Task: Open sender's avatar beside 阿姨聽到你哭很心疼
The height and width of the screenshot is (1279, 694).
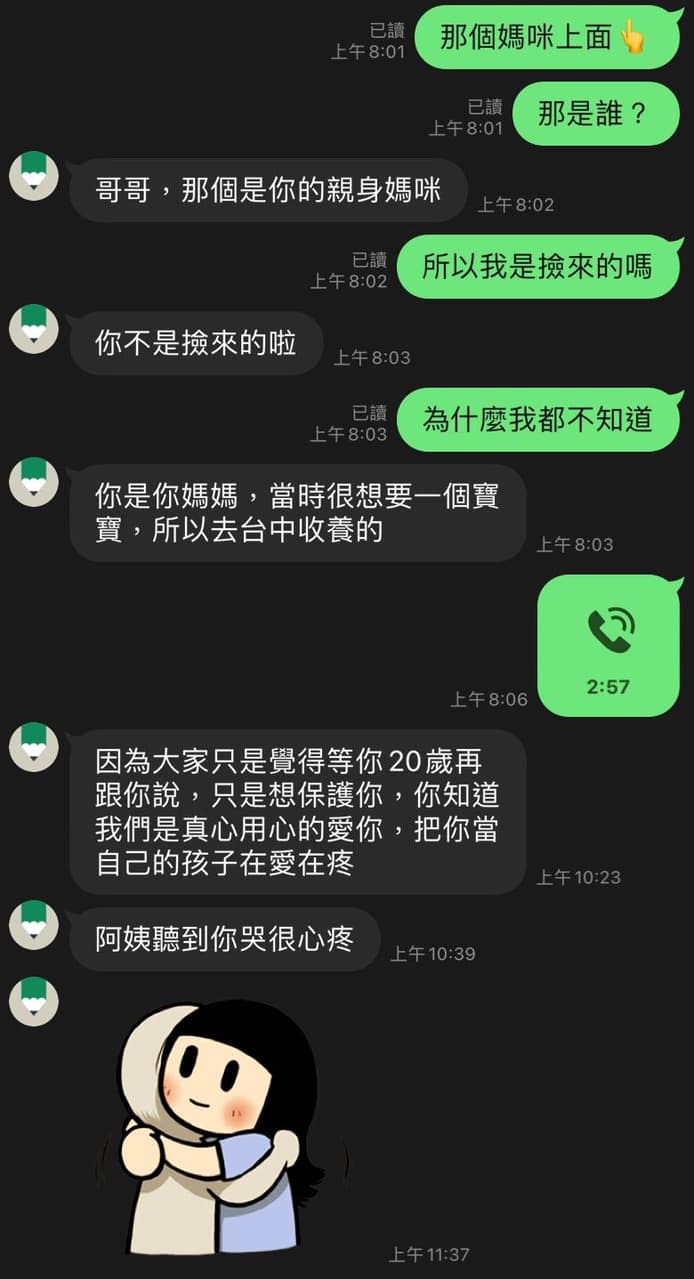Action: [34, 924]
